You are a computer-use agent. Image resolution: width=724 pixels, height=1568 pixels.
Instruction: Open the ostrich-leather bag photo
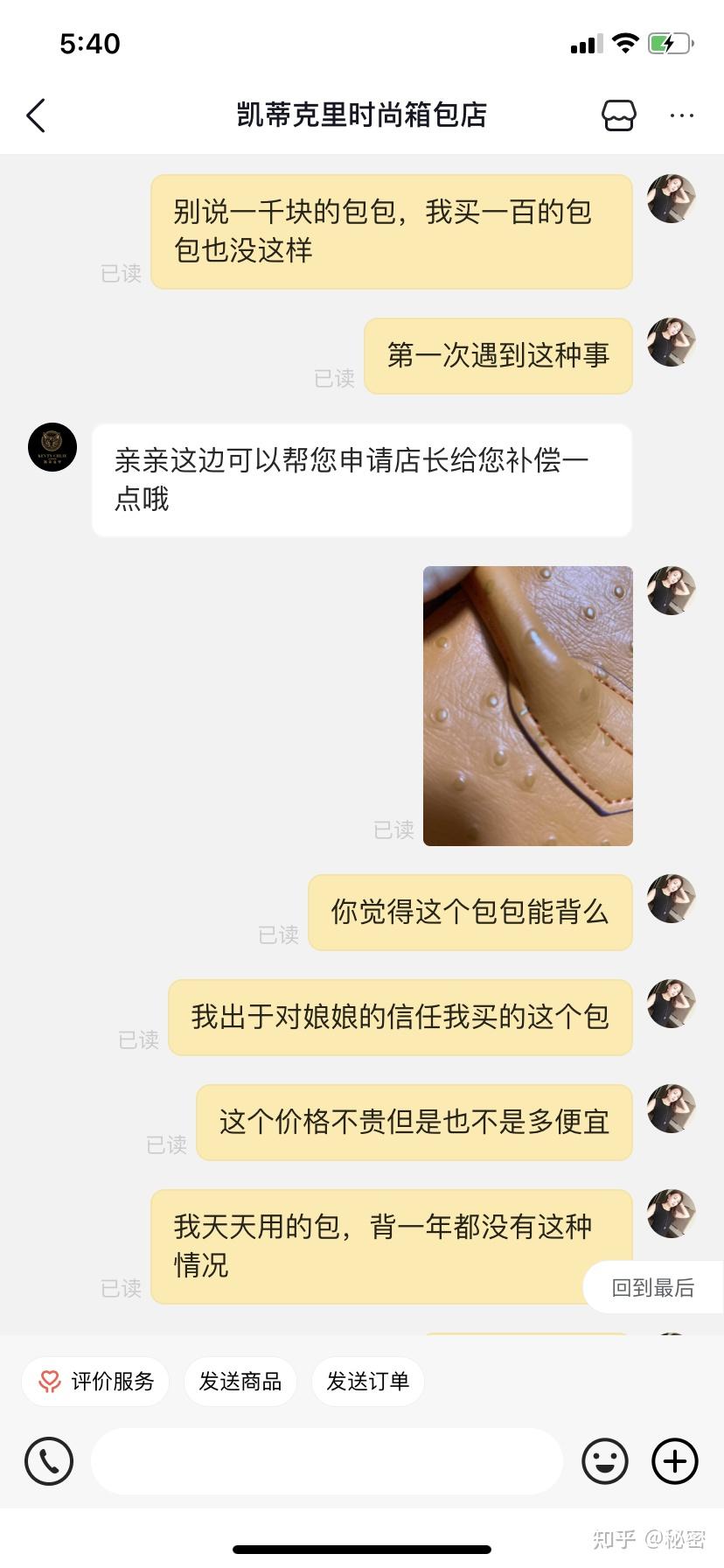(527, 705)
